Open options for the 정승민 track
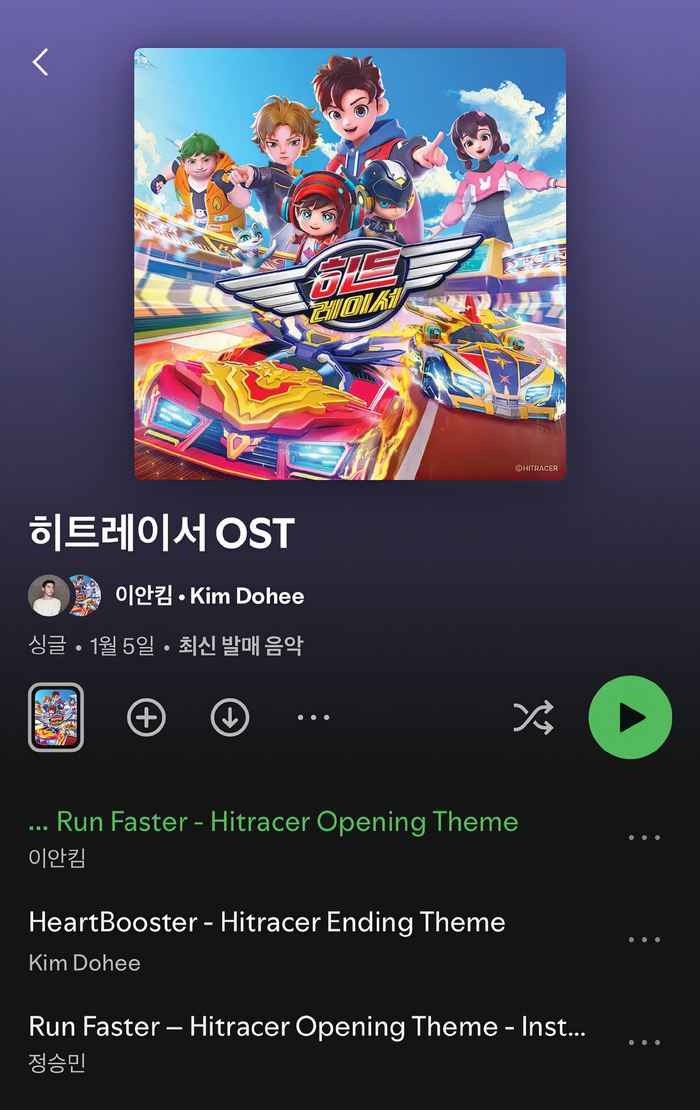 pyautogui.click(x=644, y=1043)
